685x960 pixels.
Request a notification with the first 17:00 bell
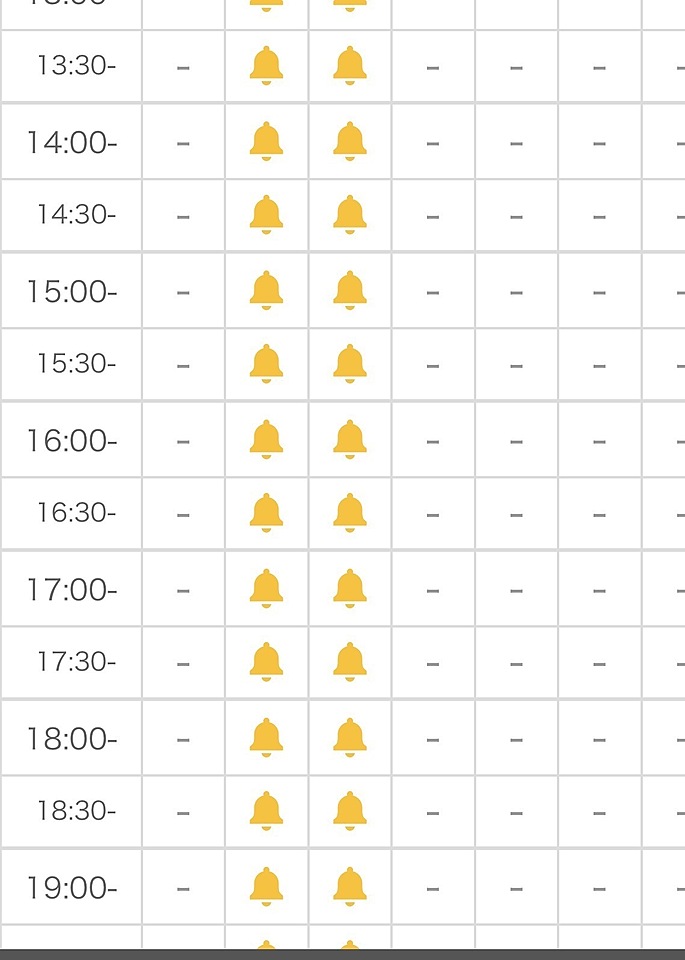266,588
